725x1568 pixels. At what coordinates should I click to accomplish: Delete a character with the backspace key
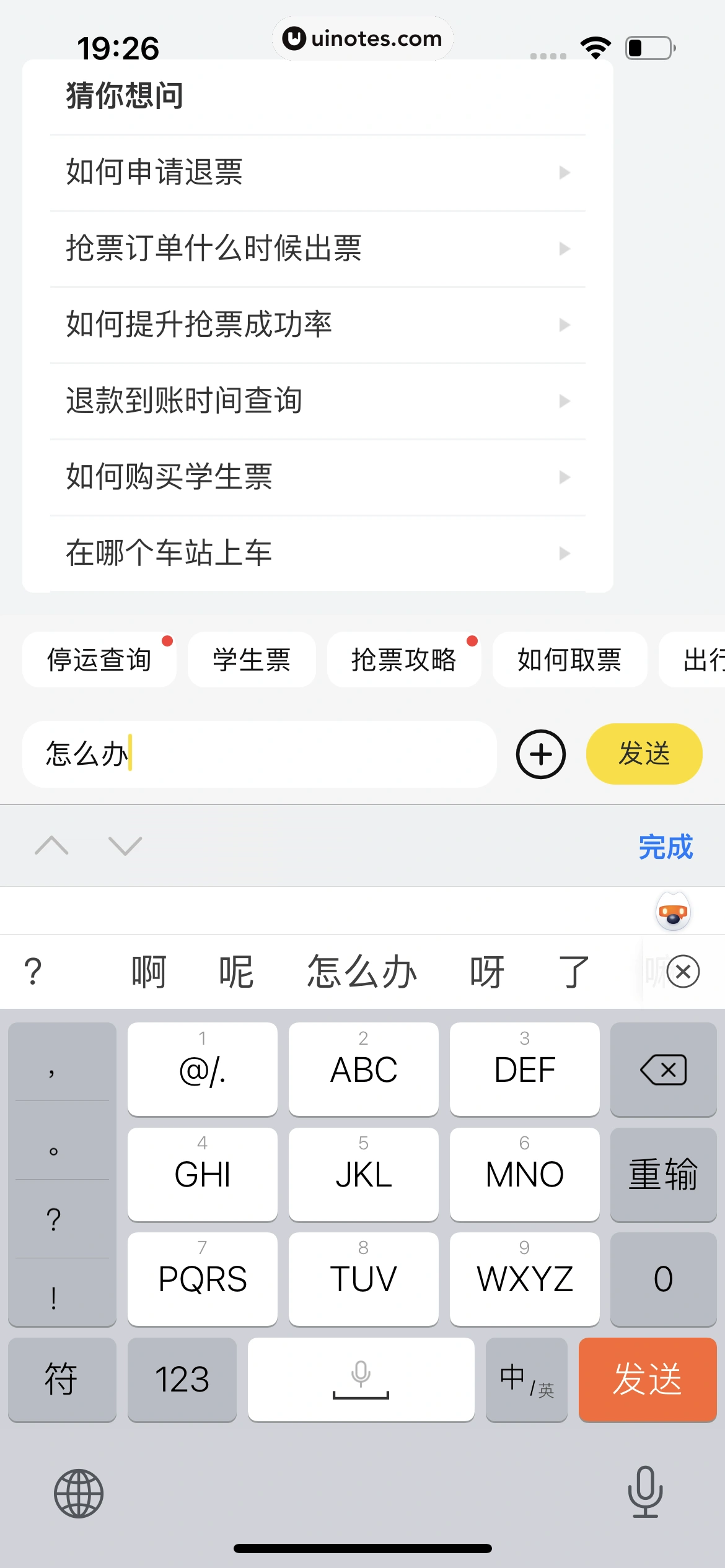[663, 1069]
